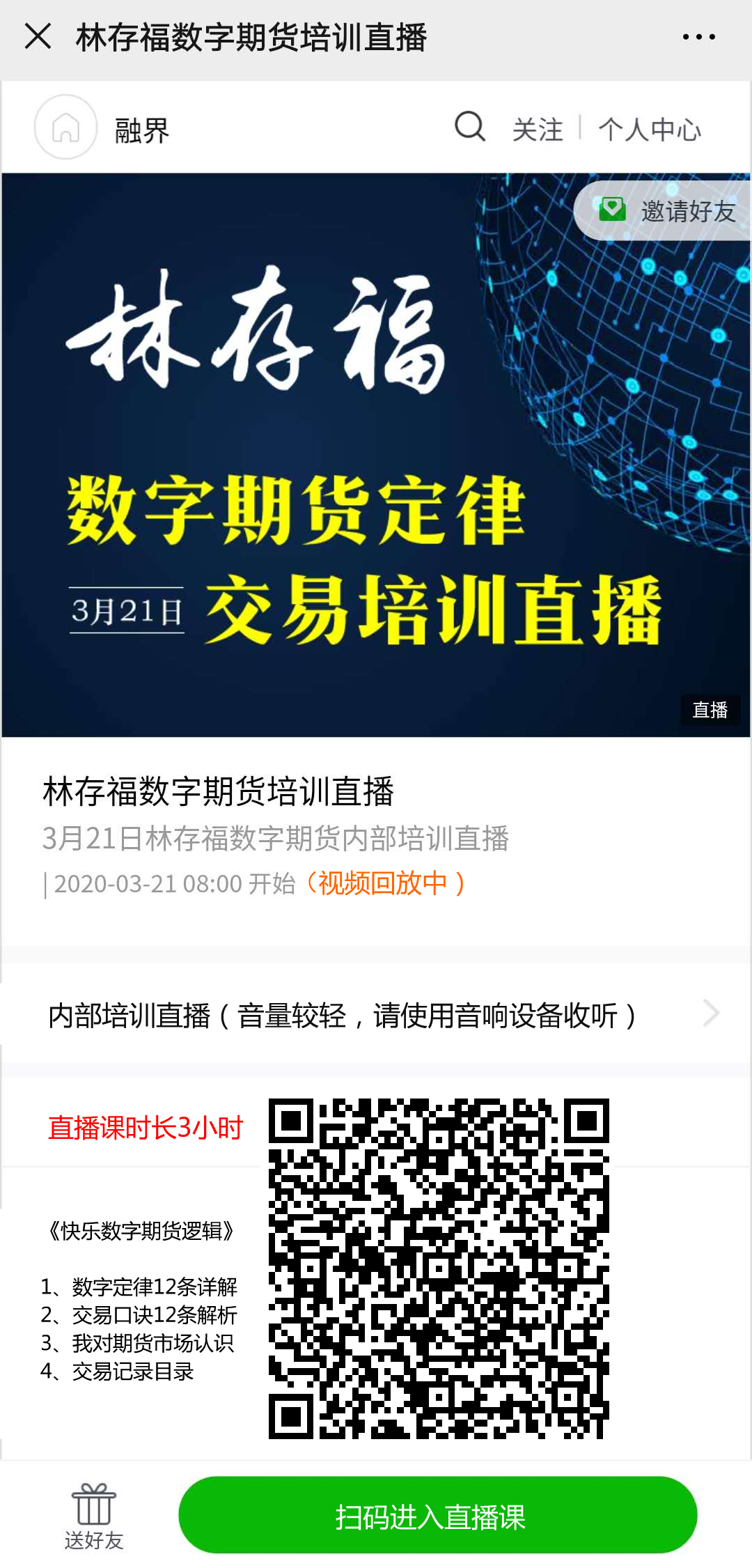Close the webpage with the X icon

38,36
